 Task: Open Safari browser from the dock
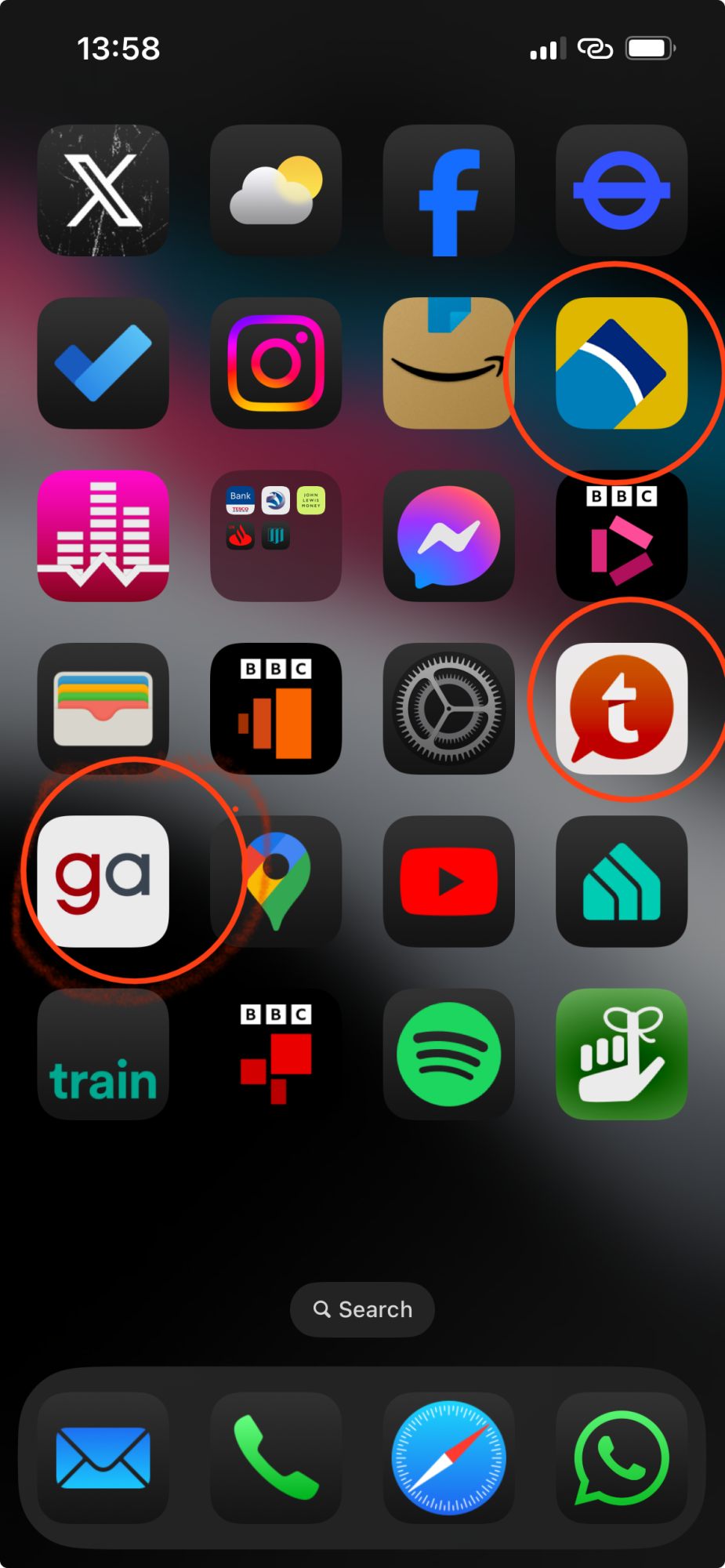(x=448, y=1457)
